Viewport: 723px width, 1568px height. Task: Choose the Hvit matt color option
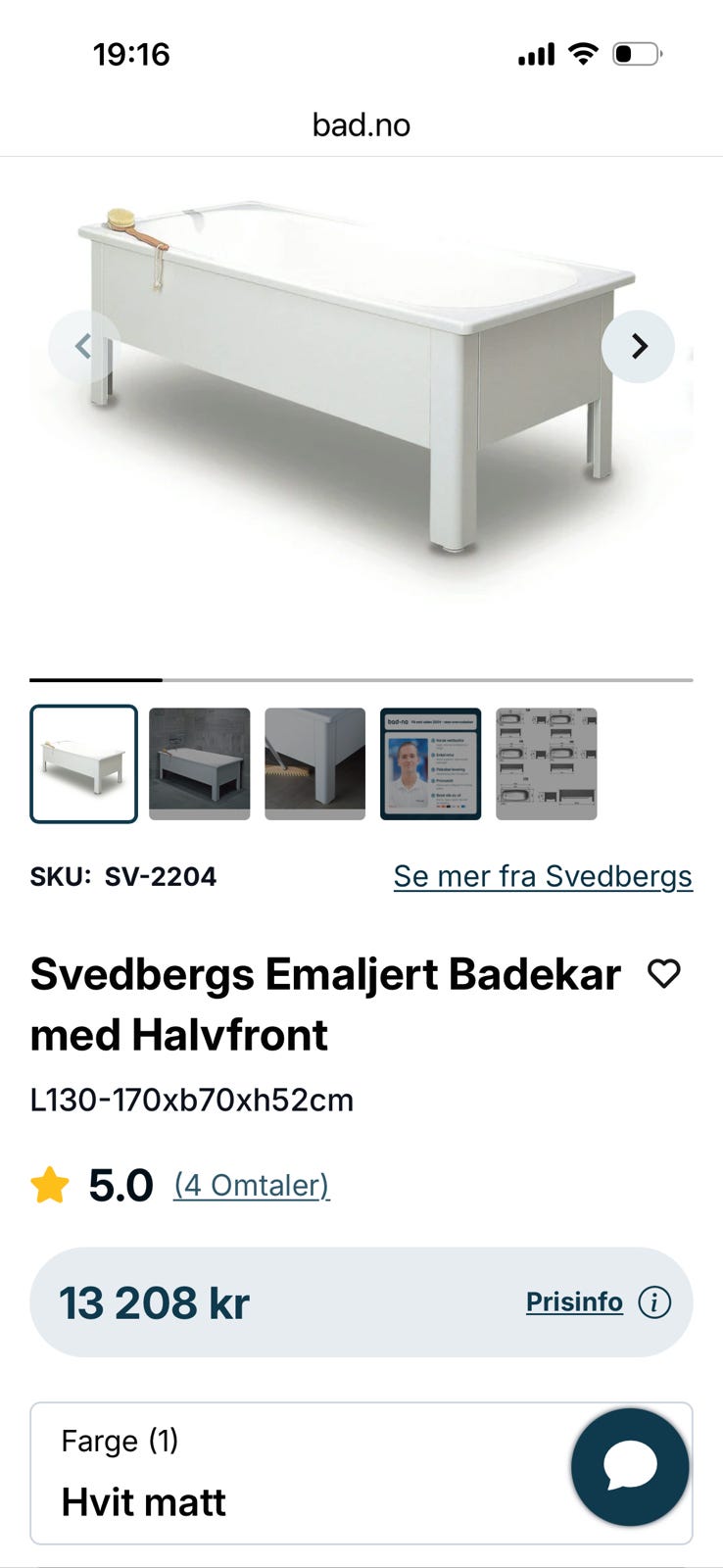click(x=143, y=1500)
